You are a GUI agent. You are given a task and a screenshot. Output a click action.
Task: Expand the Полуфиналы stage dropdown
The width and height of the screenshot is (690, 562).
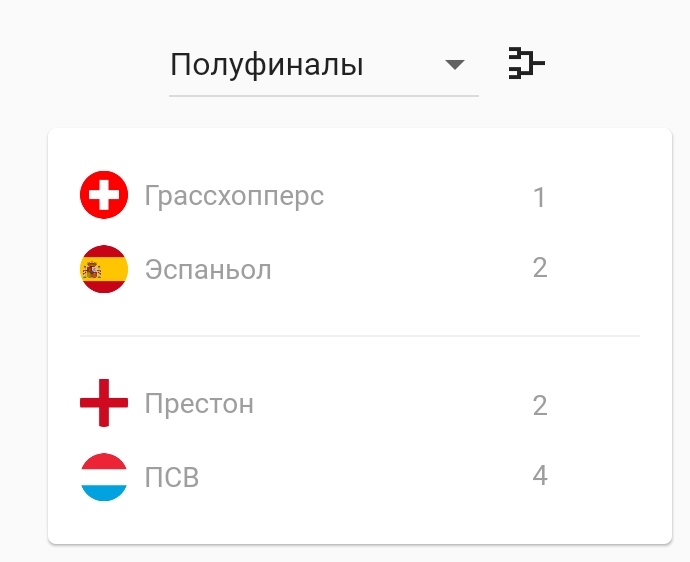click(324, 65)
